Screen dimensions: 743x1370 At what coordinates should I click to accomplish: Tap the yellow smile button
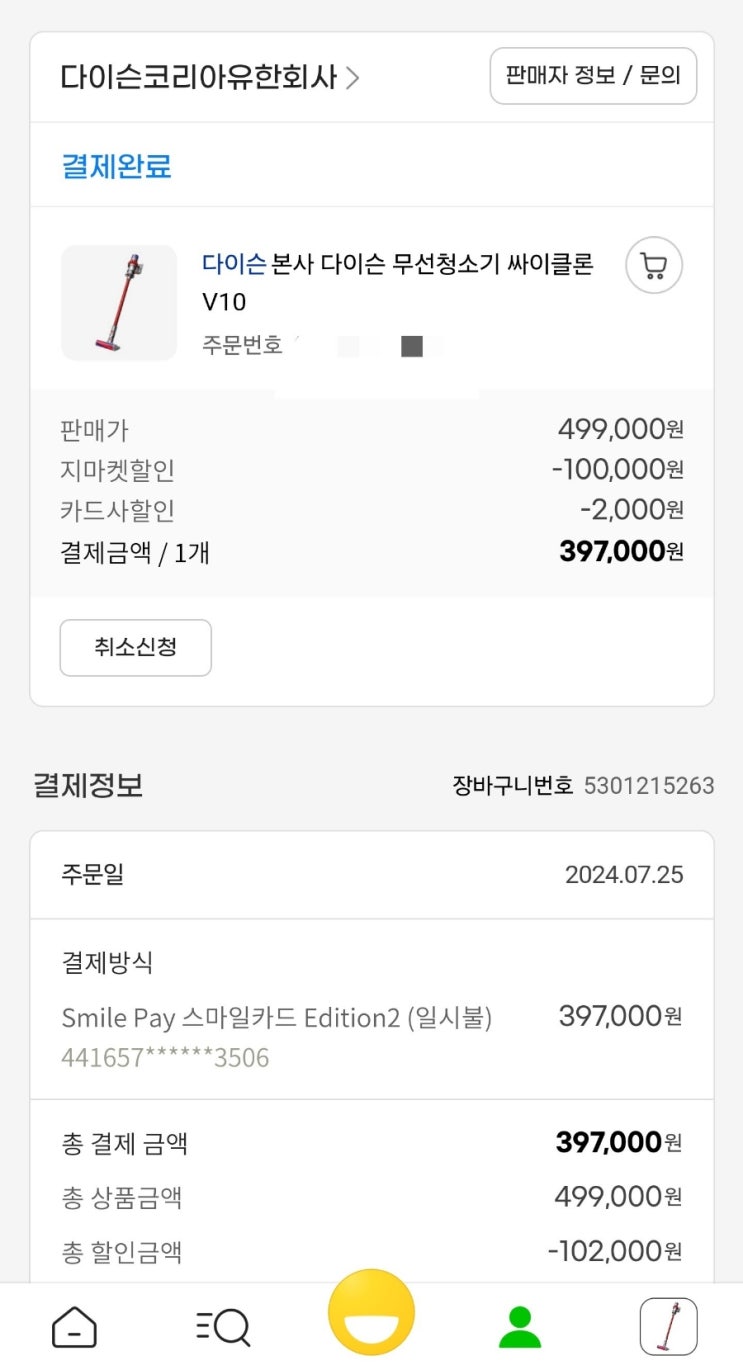371,1313
